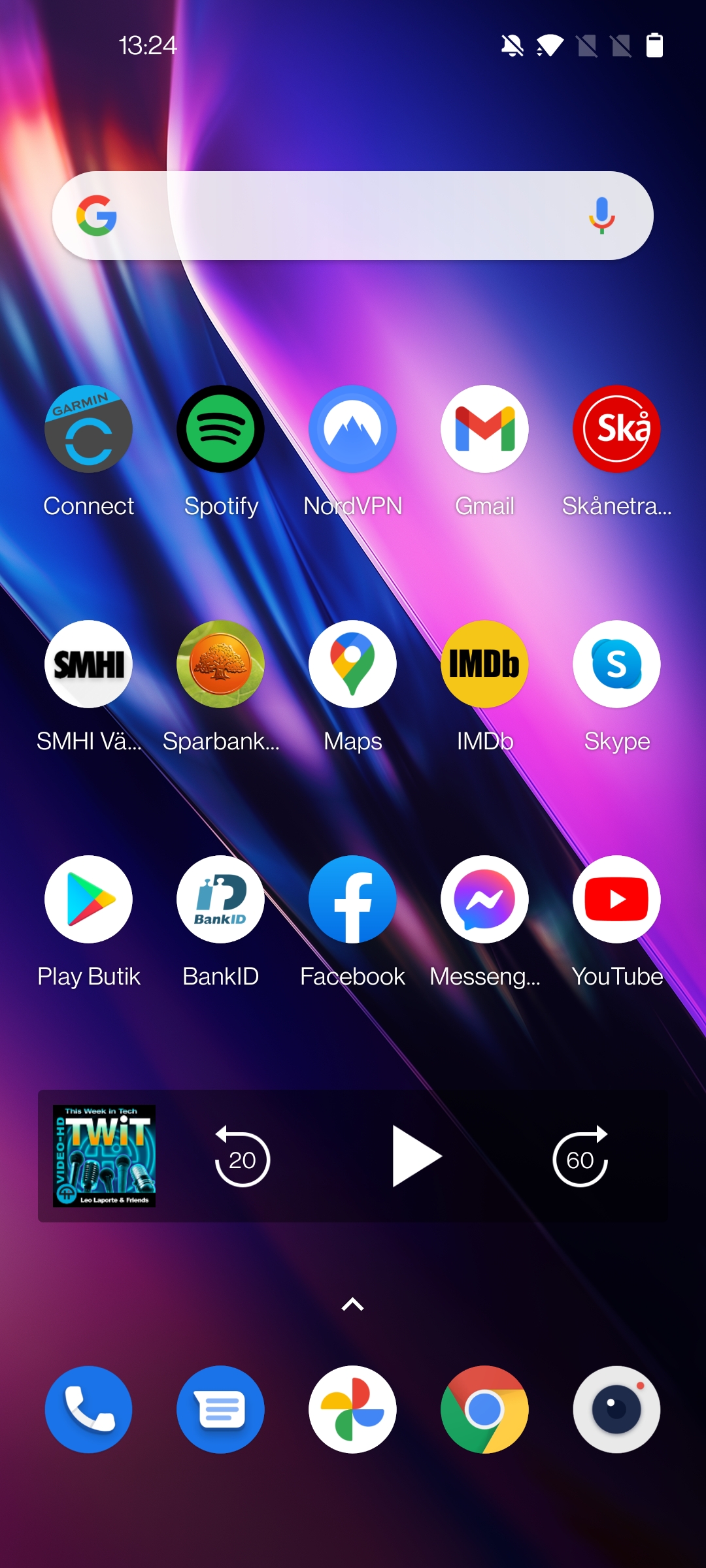
Task: Open Spotify
Action: coord(221,429)
